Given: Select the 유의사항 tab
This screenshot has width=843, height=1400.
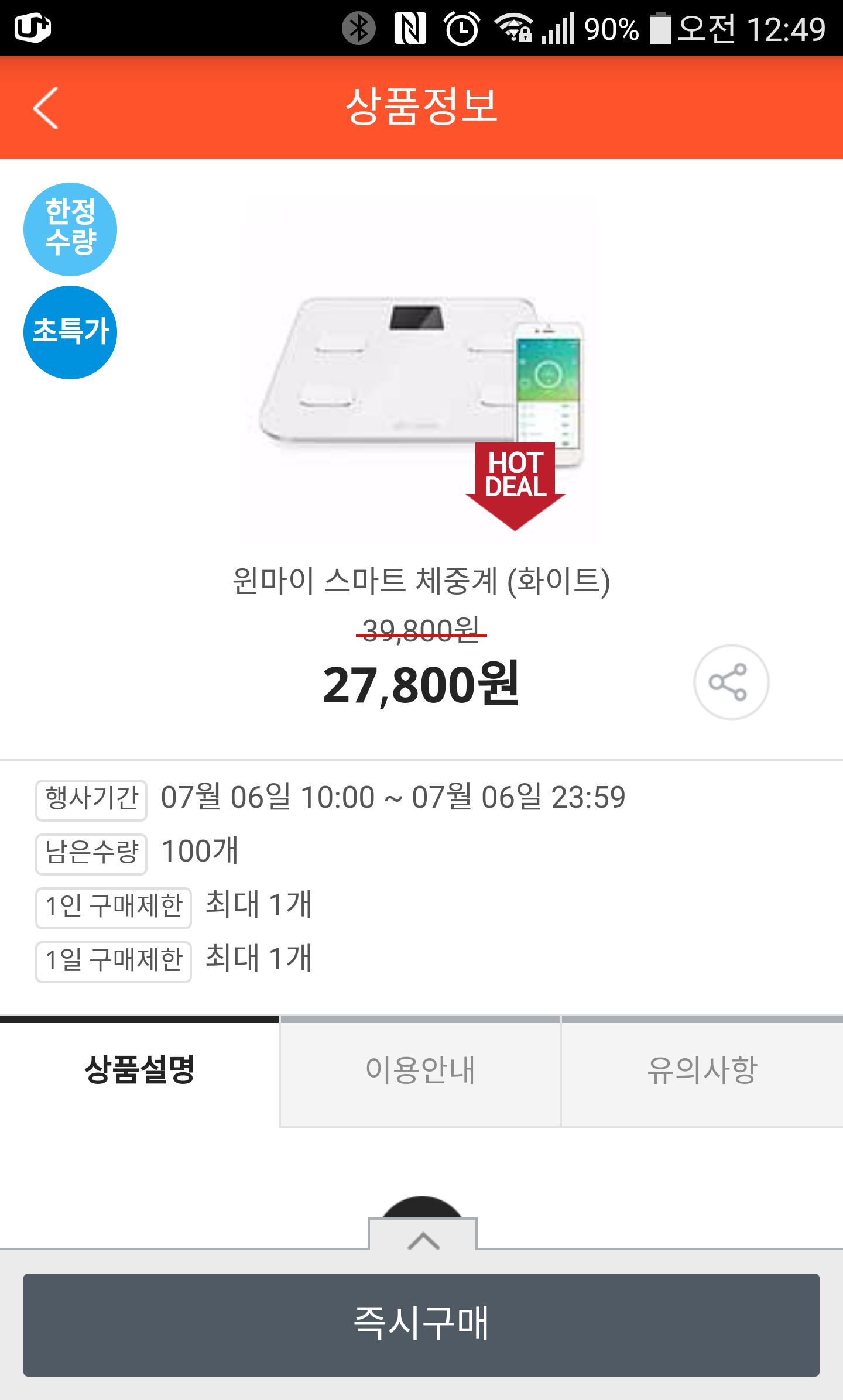Looking at the screenshot, I should coord(702,1071).
